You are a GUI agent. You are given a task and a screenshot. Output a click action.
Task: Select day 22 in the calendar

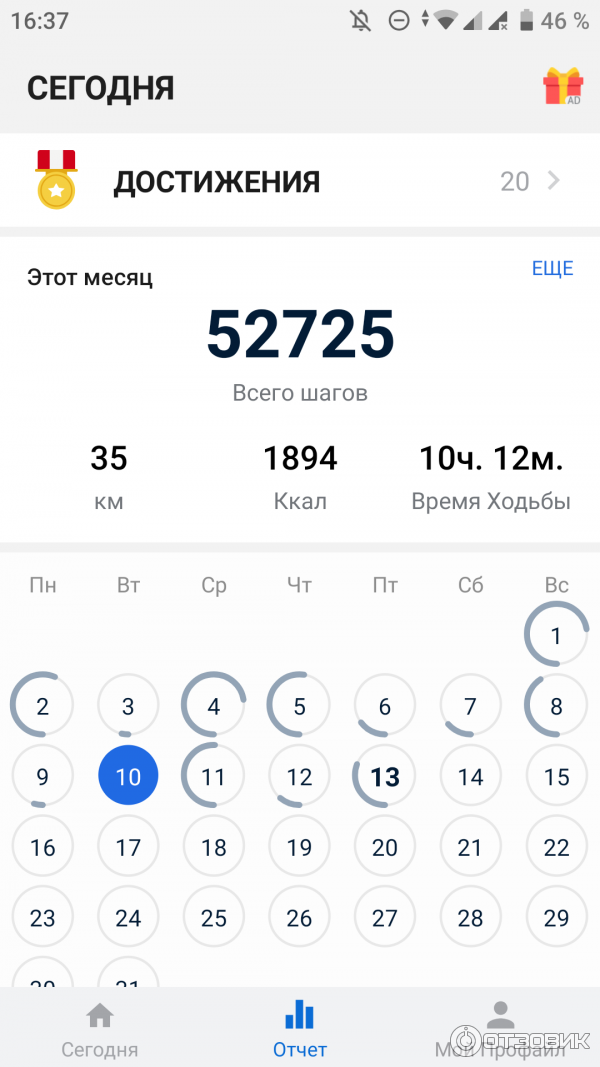tap(556, 847)
